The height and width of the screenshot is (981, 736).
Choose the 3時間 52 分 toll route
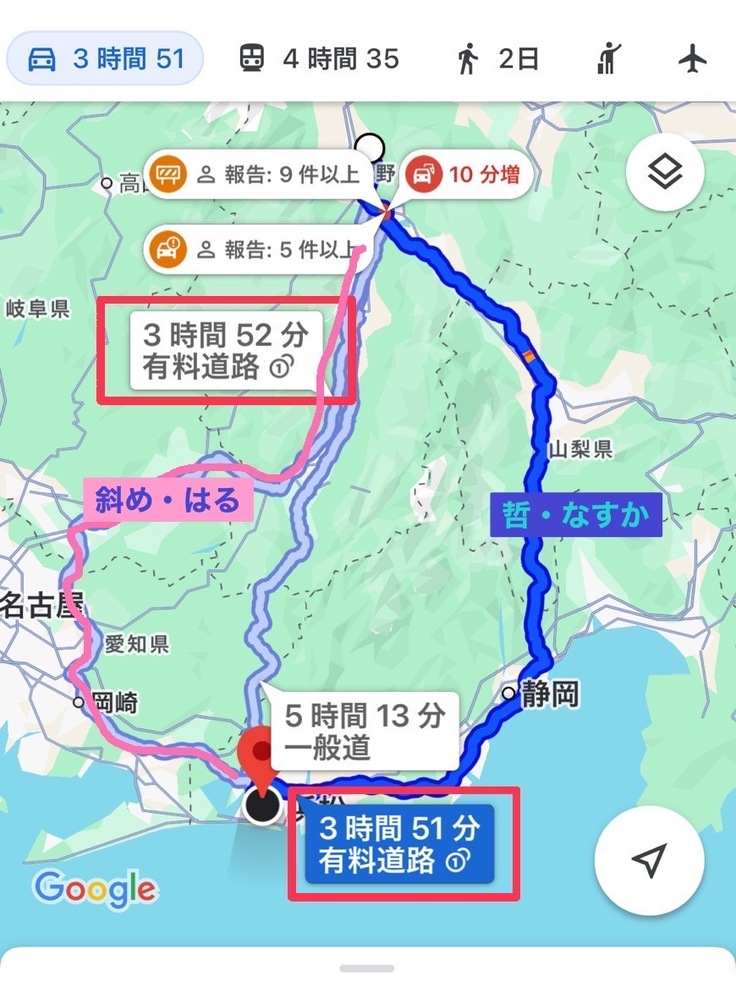tap(225, 349)
